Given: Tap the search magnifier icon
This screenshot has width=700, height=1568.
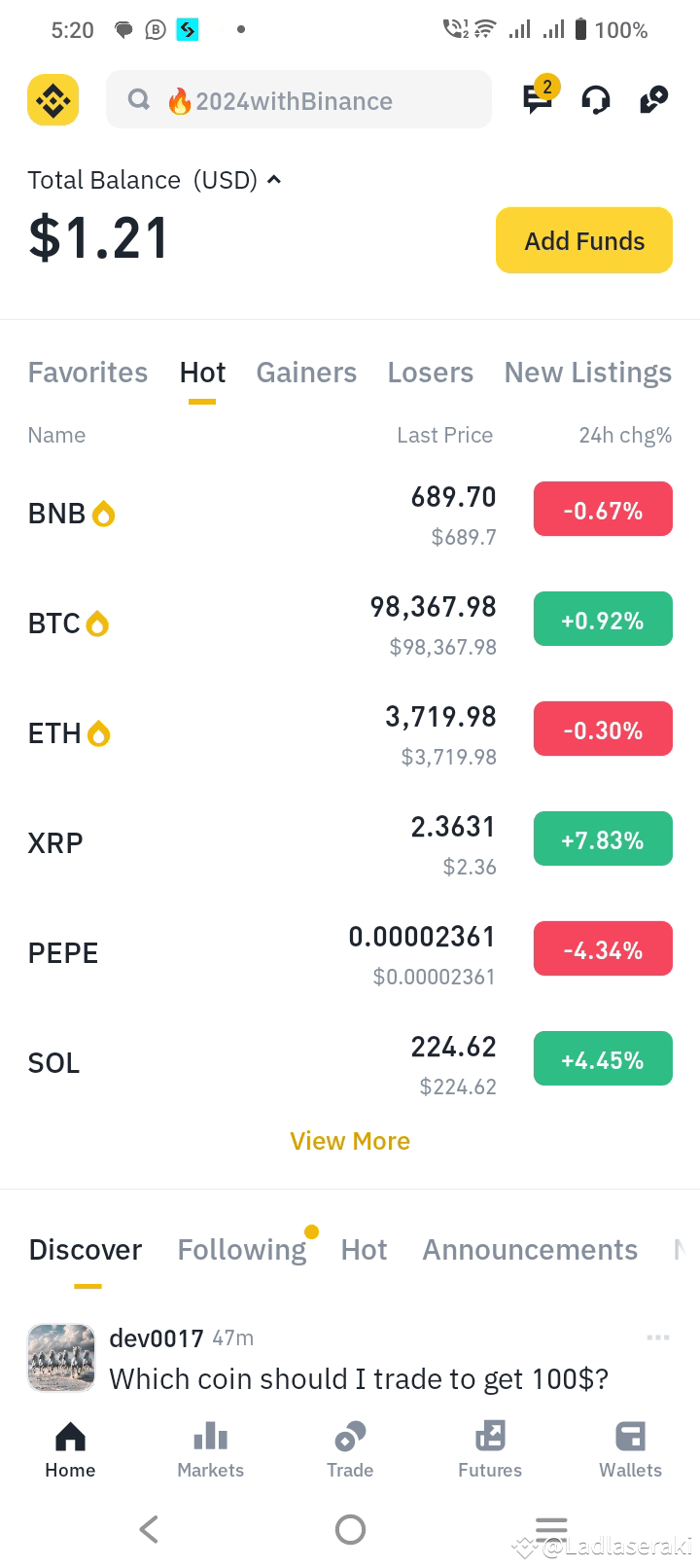Looking at the screenshot, I should (x=138, y=99).
